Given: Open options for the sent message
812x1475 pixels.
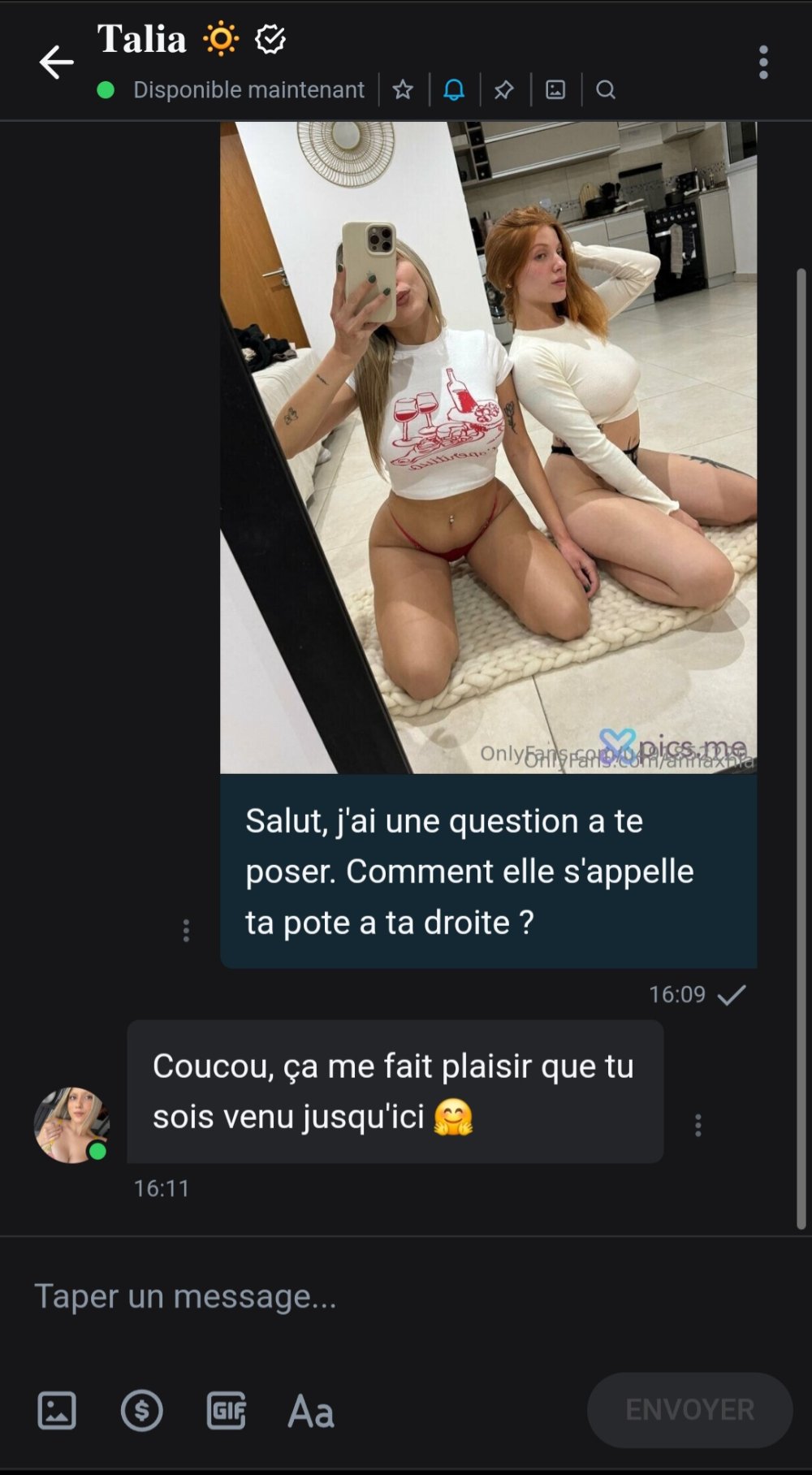Looking at the screenshot, I should [x=186, y=930].
